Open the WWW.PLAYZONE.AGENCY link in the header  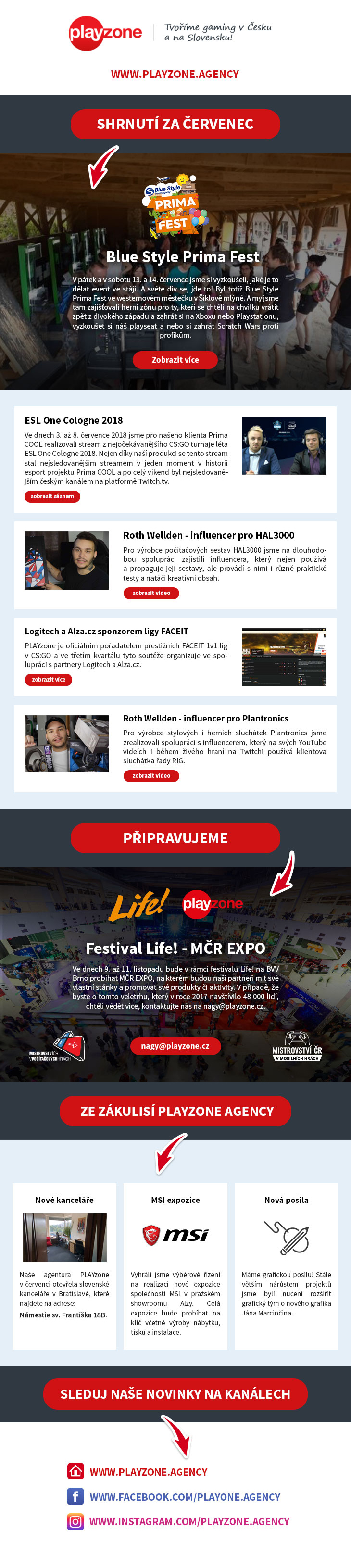175,74
